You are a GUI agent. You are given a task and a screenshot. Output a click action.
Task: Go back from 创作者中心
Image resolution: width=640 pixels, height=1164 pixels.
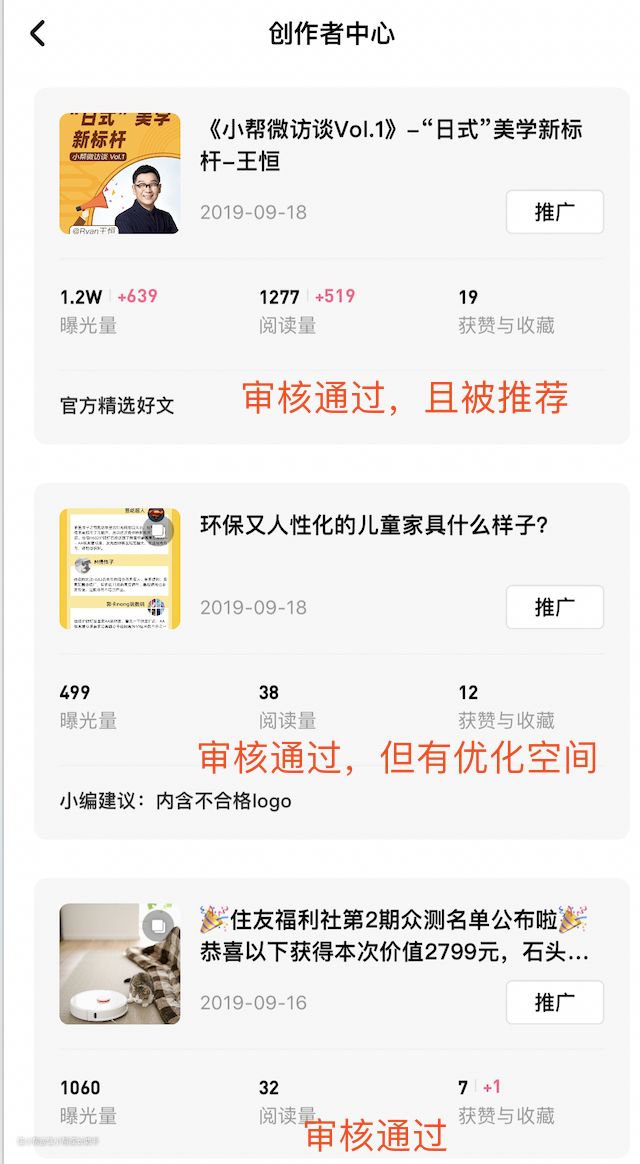tap(38, 34)
